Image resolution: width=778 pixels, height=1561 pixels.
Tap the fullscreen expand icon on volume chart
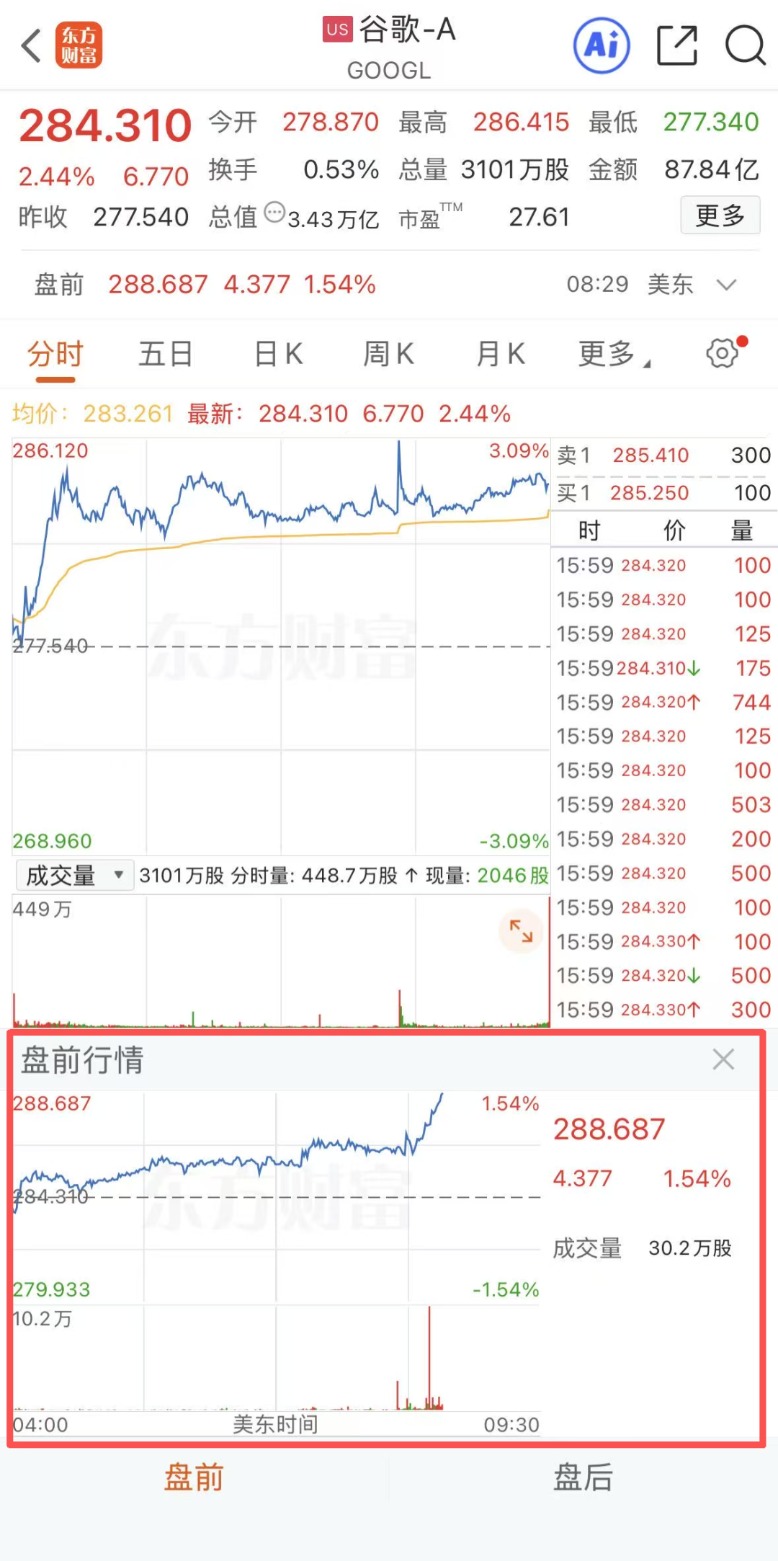click(x=520, y=931)
